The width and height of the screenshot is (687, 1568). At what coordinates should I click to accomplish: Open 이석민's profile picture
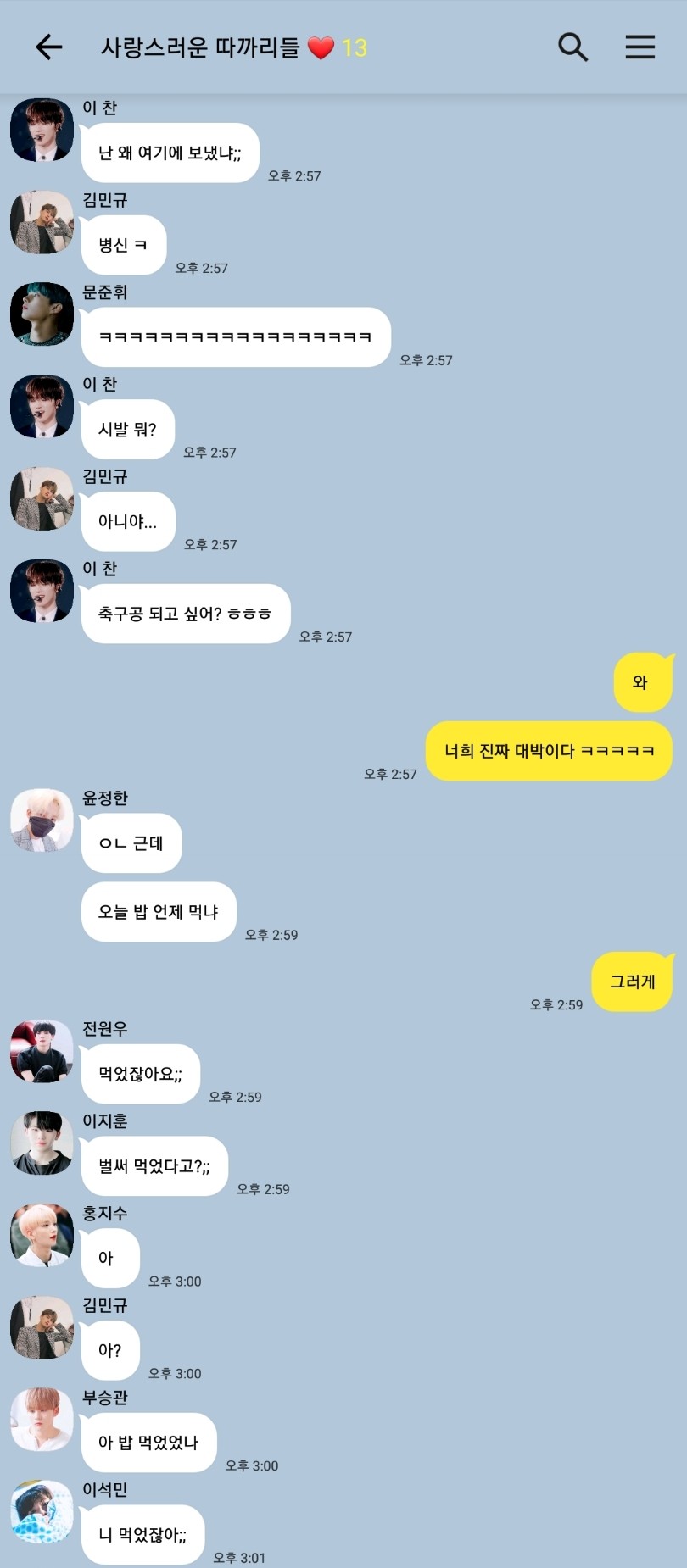[x=42, y=1512]
